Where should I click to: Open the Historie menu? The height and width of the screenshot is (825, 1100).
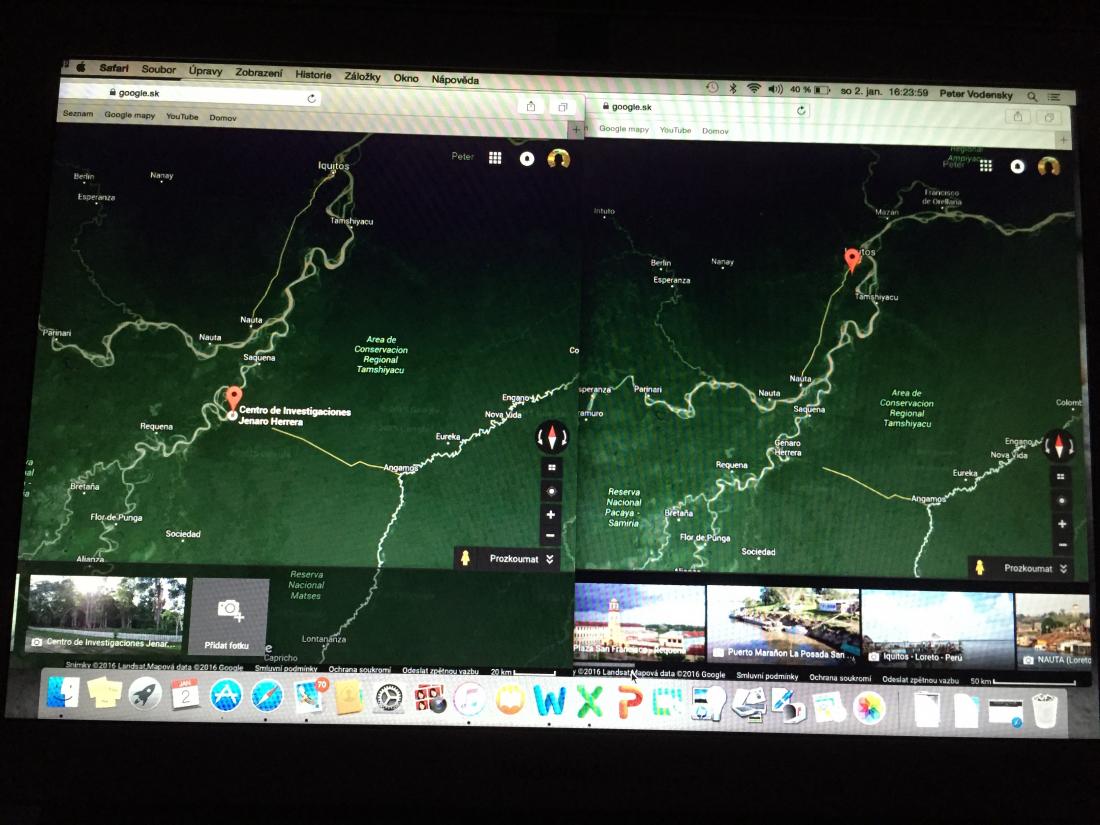(x=313, y=75)
